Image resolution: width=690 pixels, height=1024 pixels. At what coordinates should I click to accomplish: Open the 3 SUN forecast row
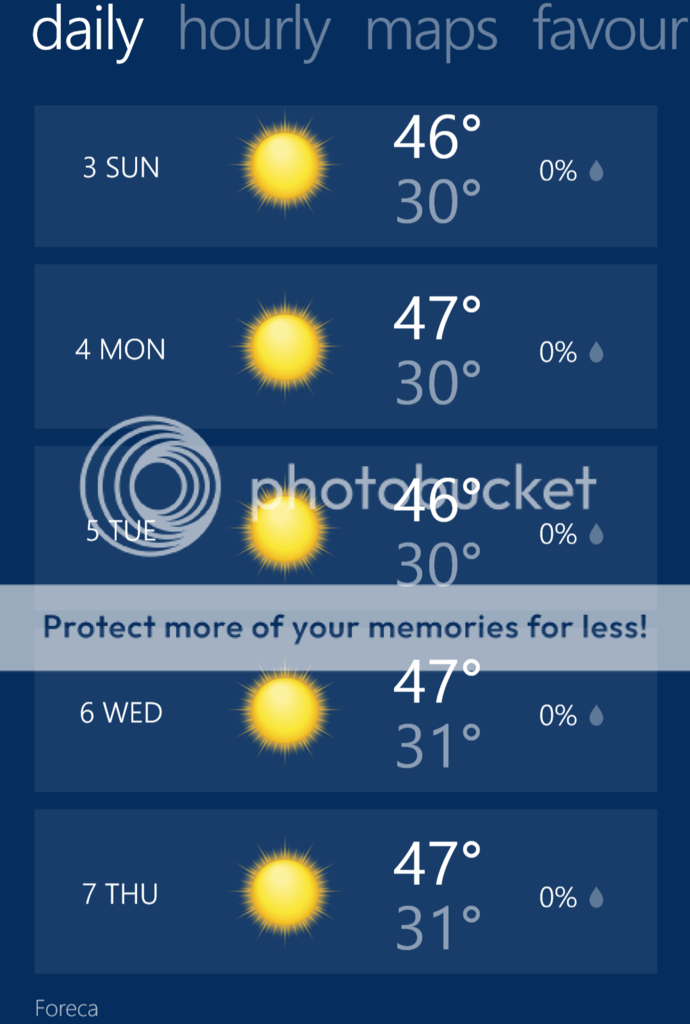[345, 175]
